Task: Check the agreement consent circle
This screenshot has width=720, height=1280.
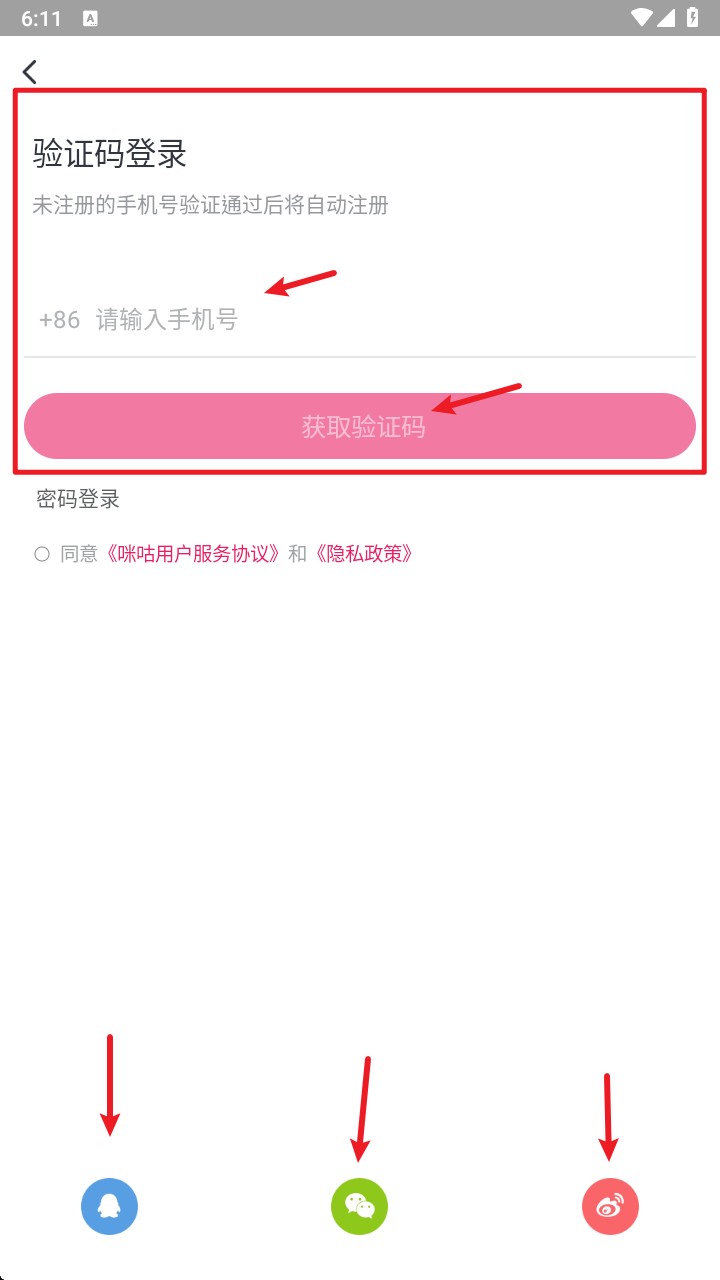Action: 42,554
